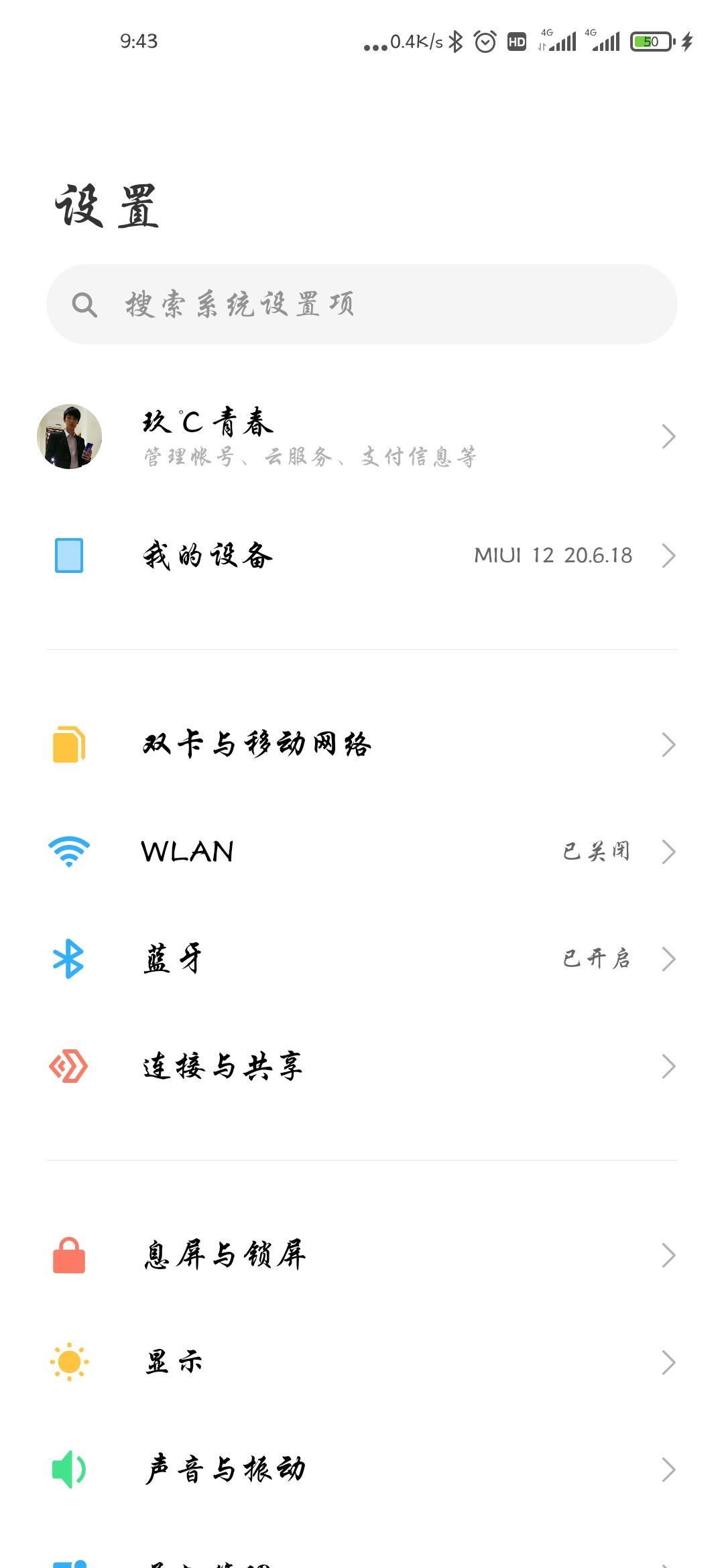Open 息屏与锁屏 settings
This screenshot has height=1568, width=724.
pyautogui.click(x=362, y=1255)
